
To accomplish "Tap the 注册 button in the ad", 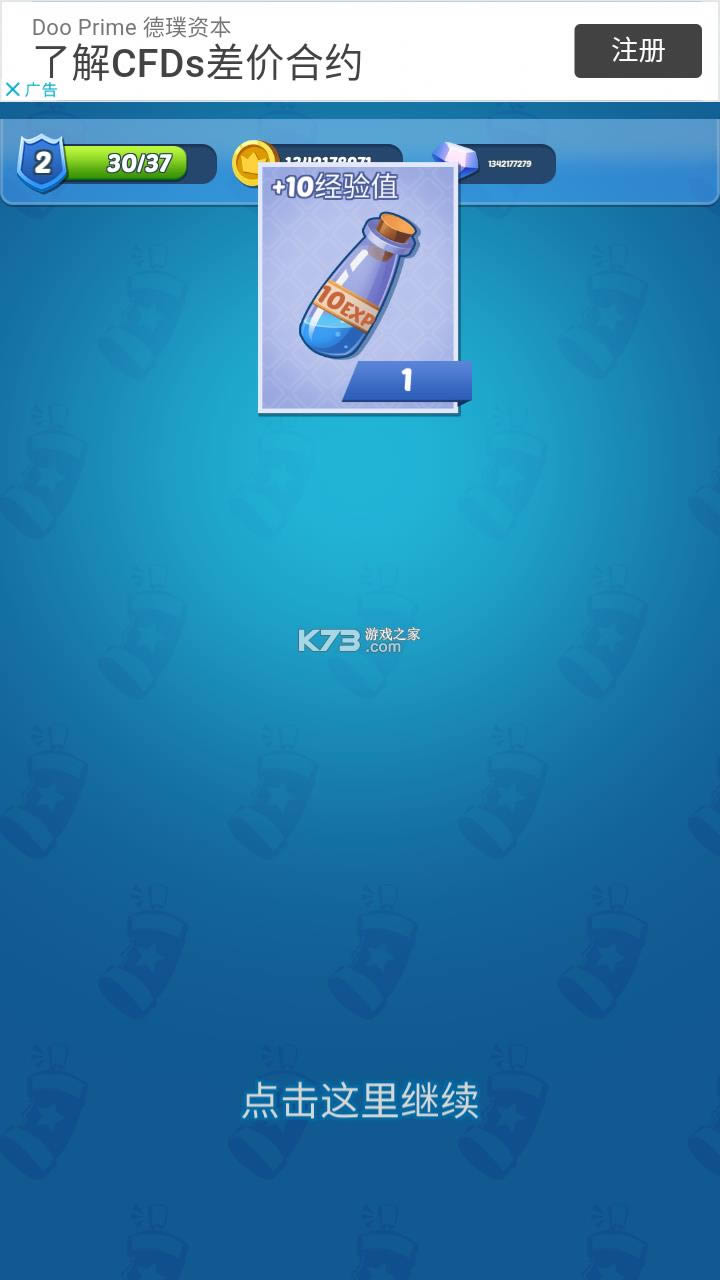I will pos(638,51).
